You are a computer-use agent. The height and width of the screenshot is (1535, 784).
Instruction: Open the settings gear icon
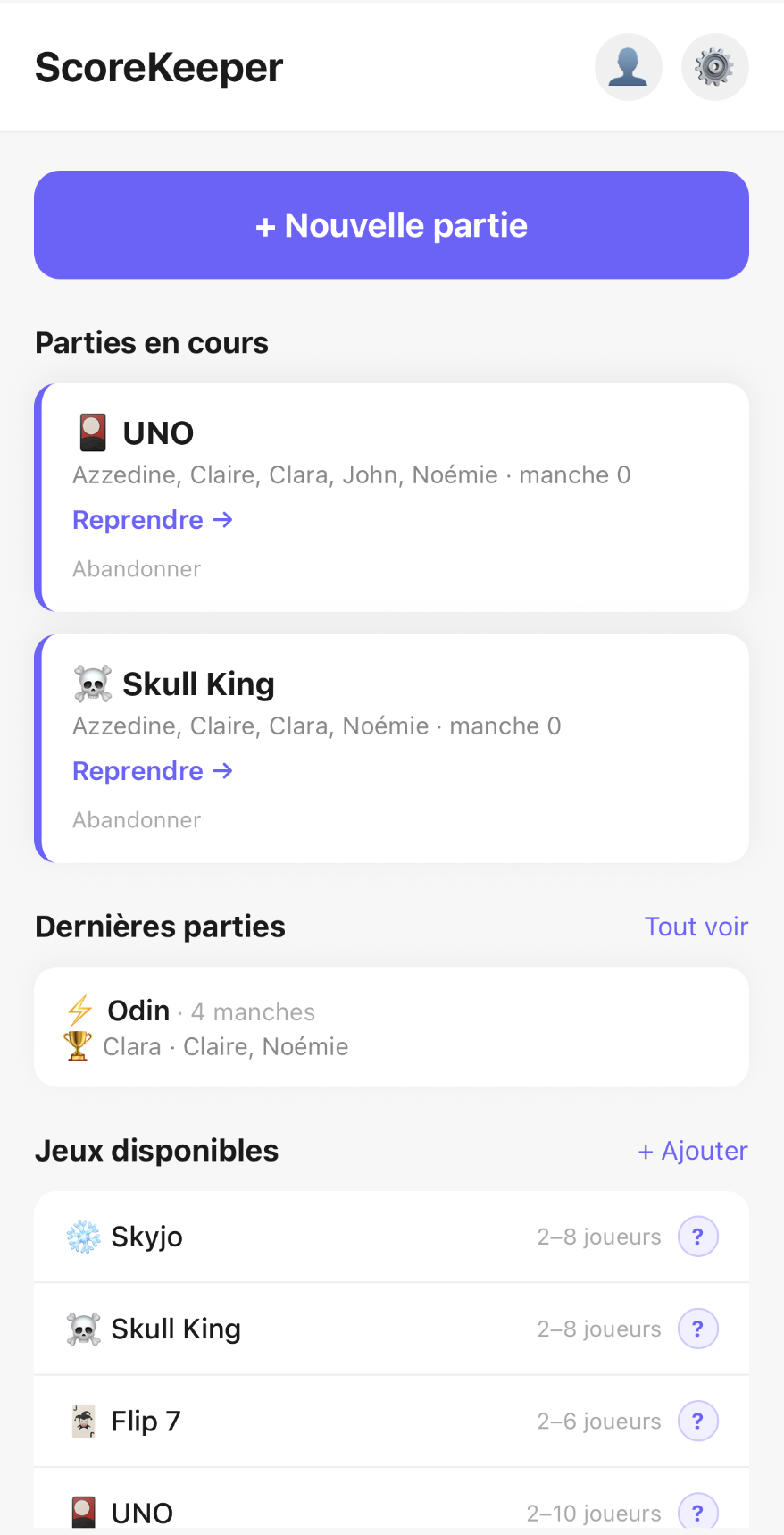click(x=714, y=66)
